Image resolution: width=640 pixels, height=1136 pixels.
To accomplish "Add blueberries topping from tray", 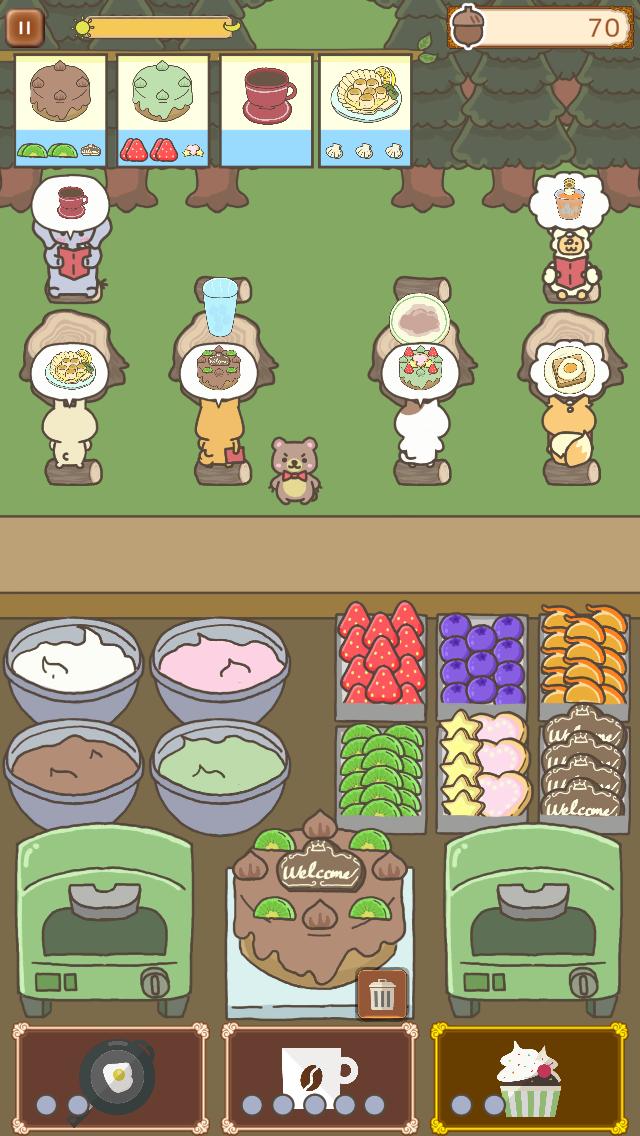I will click(x=482, y=661).
